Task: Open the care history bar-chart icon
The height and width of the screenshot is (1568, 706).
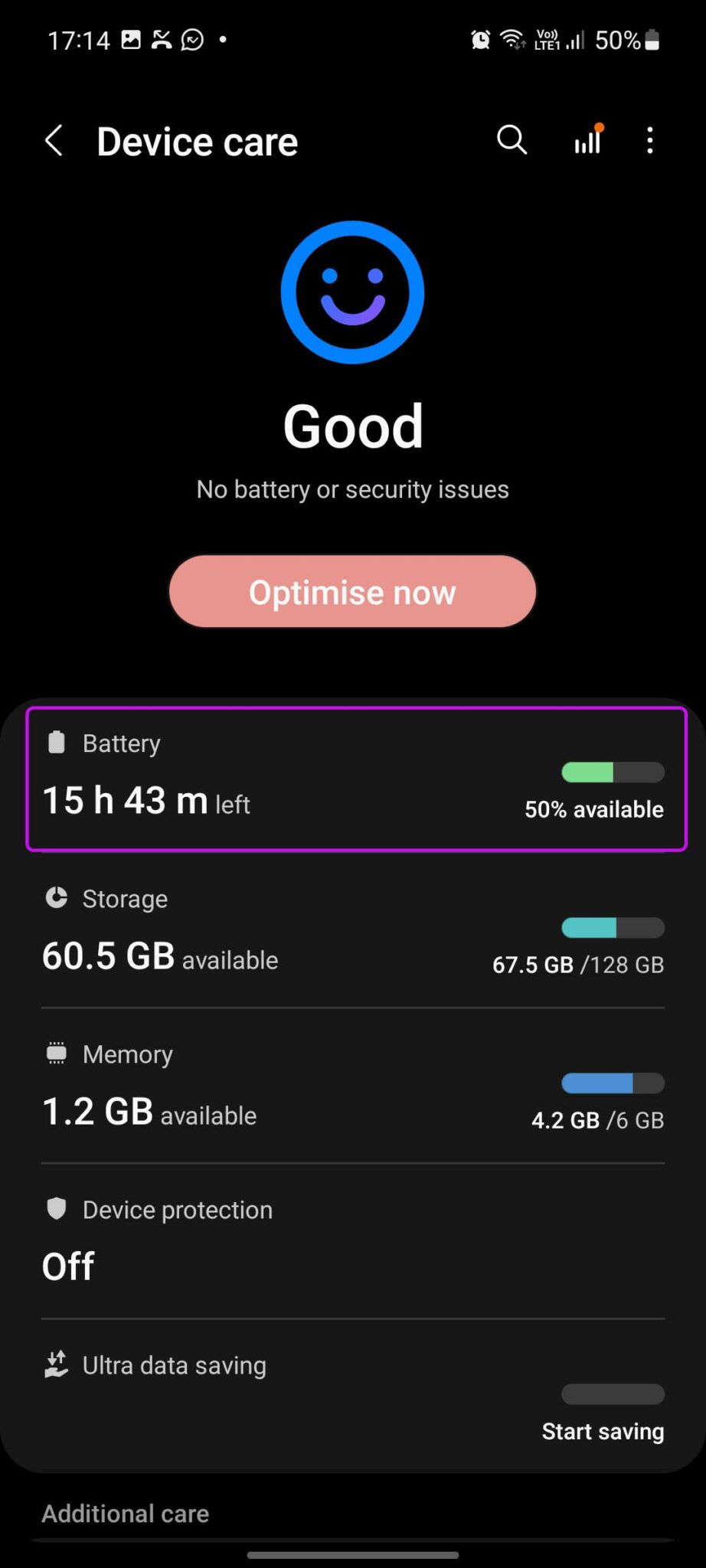Action: (587, 140)
